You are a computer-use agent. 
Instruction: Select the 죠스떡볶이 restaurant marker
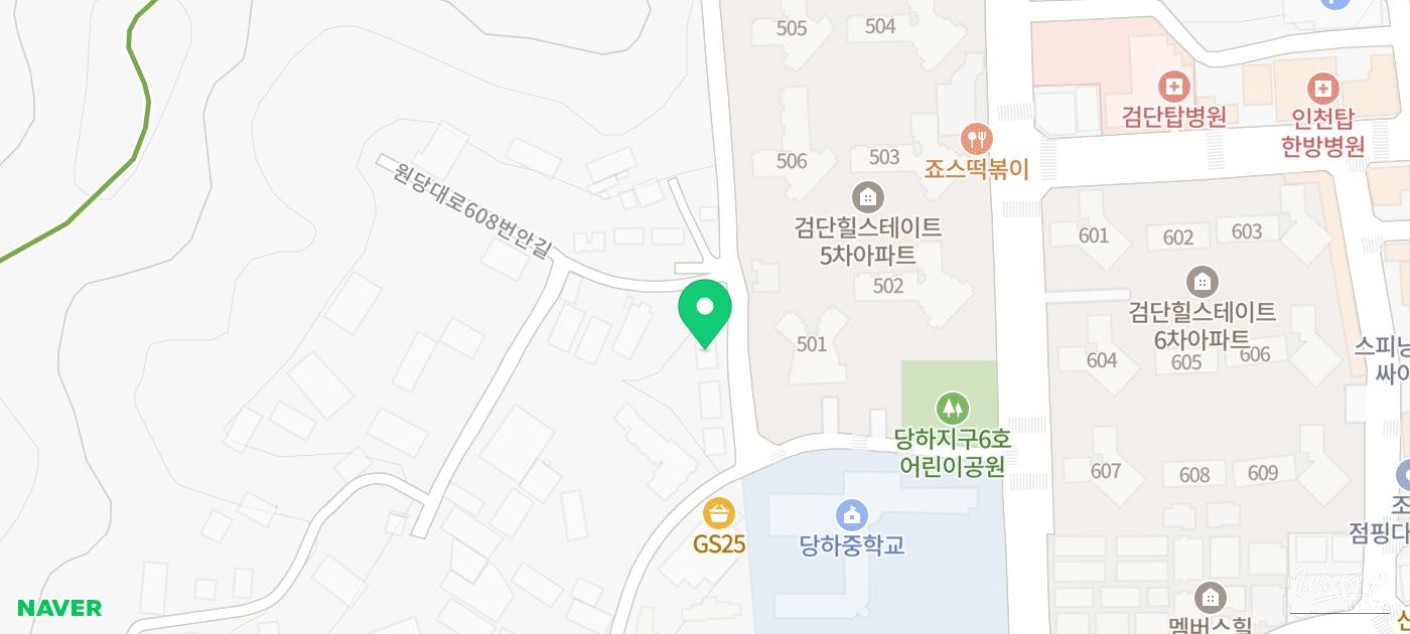click(976, 139)
